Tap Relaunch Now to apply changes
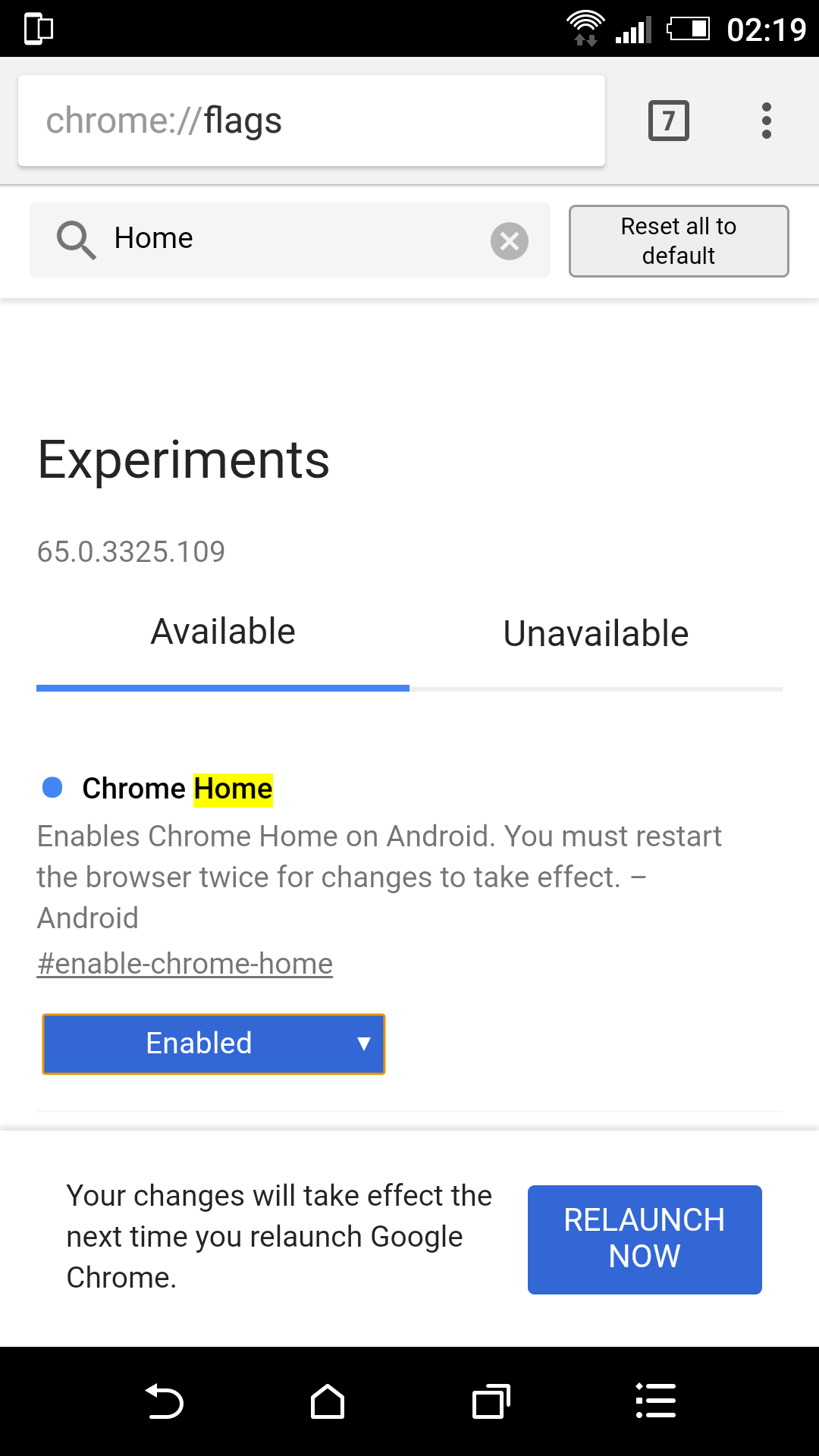Screen dimensions: 819x1456 645,1239
